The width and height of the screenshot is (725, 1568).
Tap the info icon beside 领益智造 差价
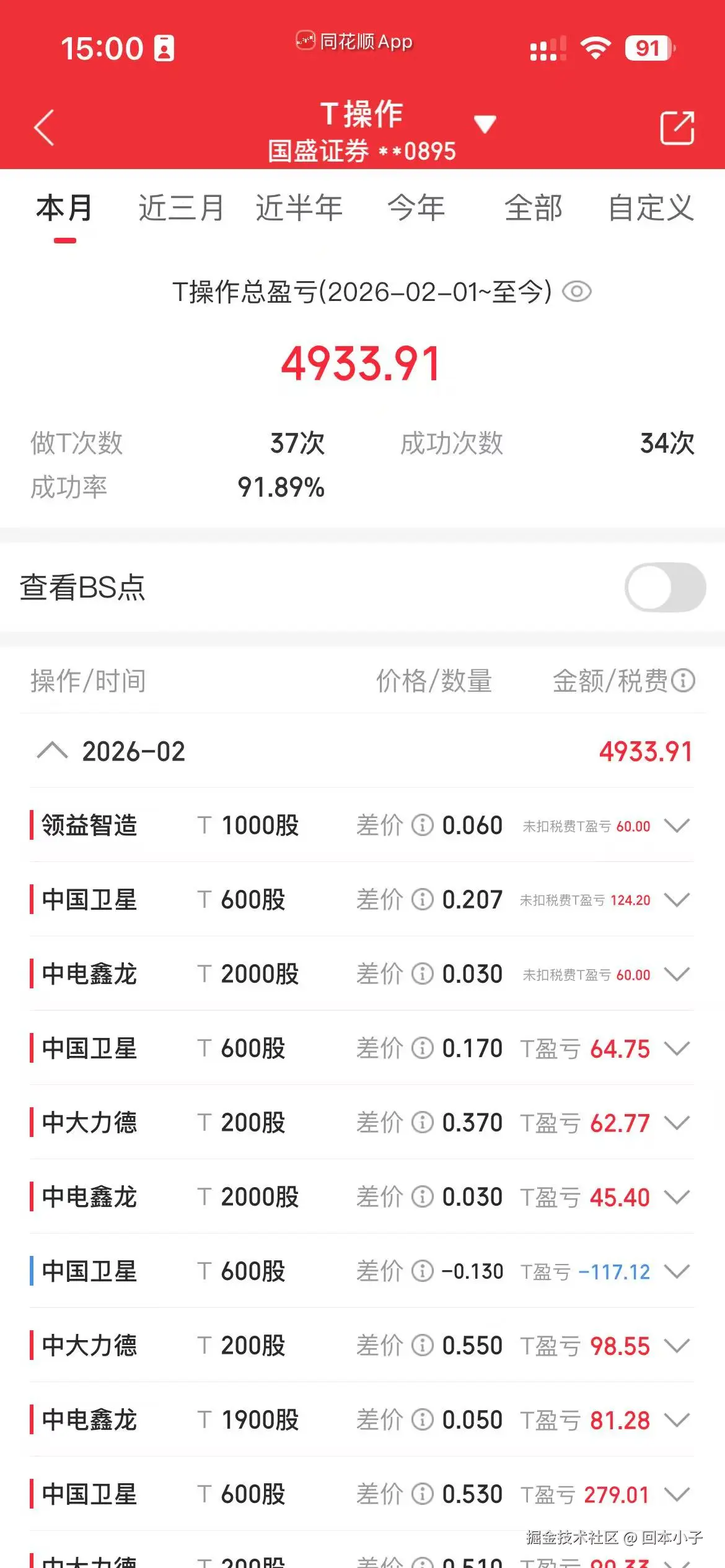pos(423,825)
